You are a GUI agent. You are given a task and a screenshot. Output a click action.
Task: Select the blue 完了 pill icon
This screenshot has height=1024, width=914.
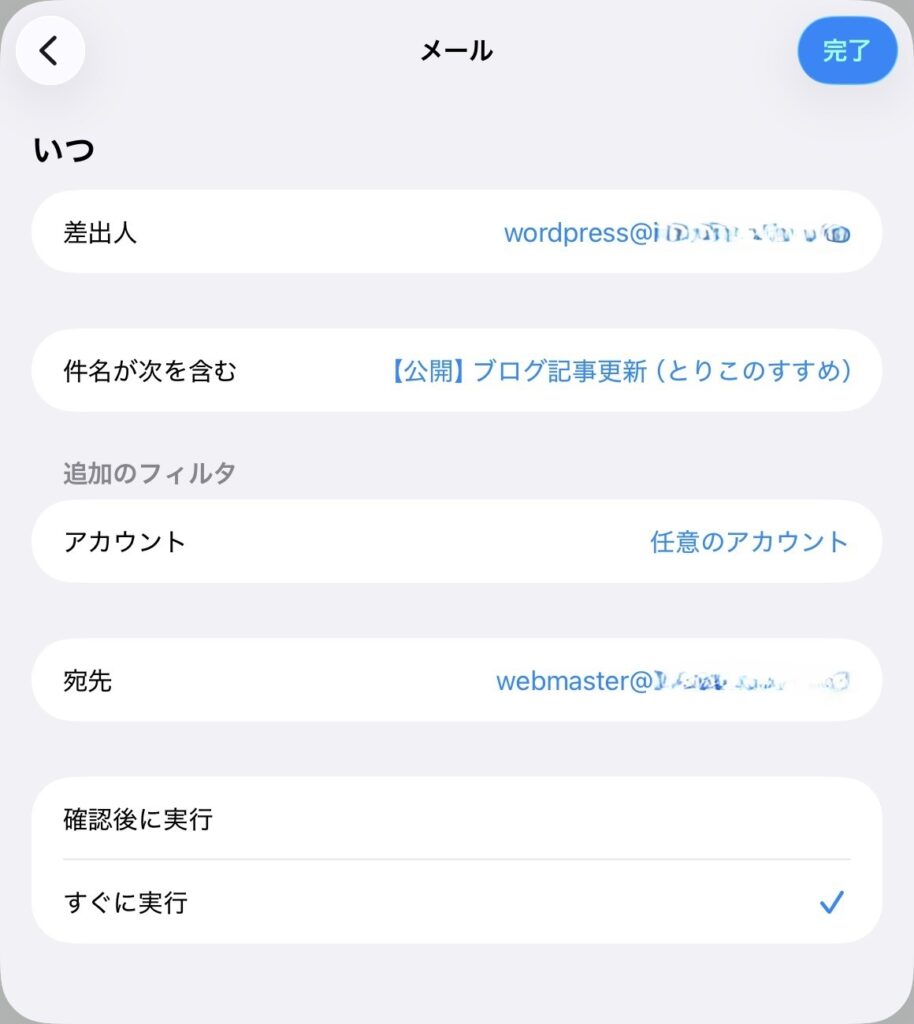[x=847, y=50]
